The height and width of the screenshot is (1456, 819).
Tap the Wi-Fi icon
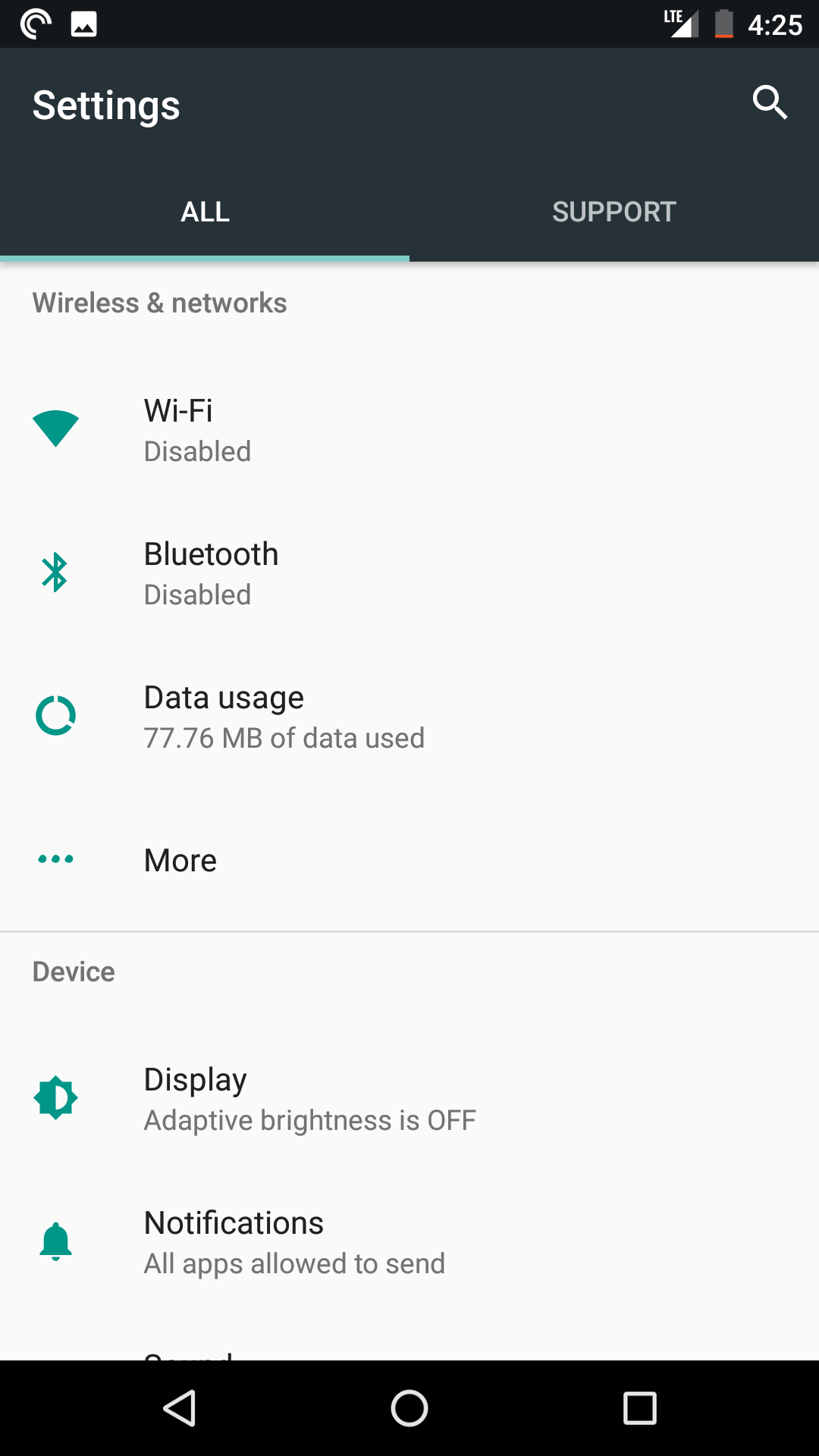55,426
